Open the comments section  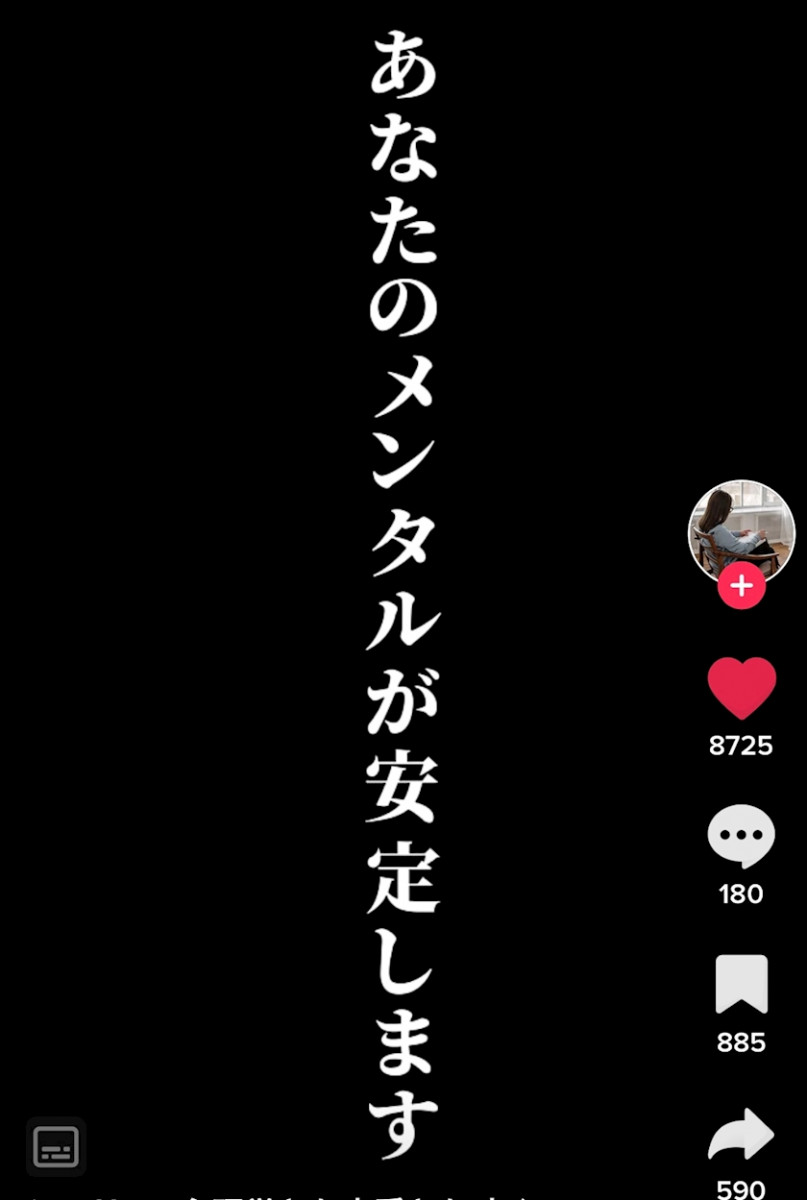coord(741,836)
